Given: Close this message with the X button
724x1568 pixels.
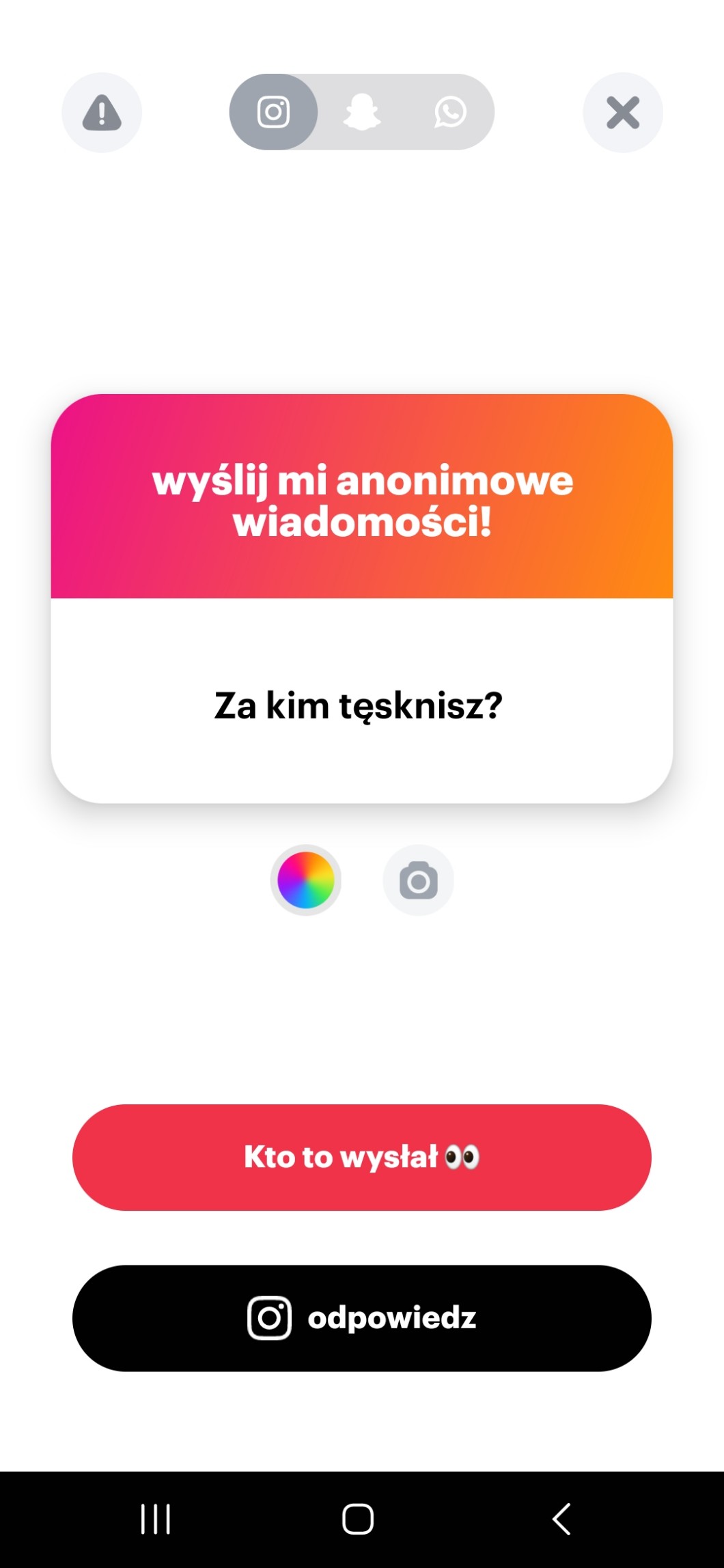Looking at the screenshot, I should (x=623, y=113).
